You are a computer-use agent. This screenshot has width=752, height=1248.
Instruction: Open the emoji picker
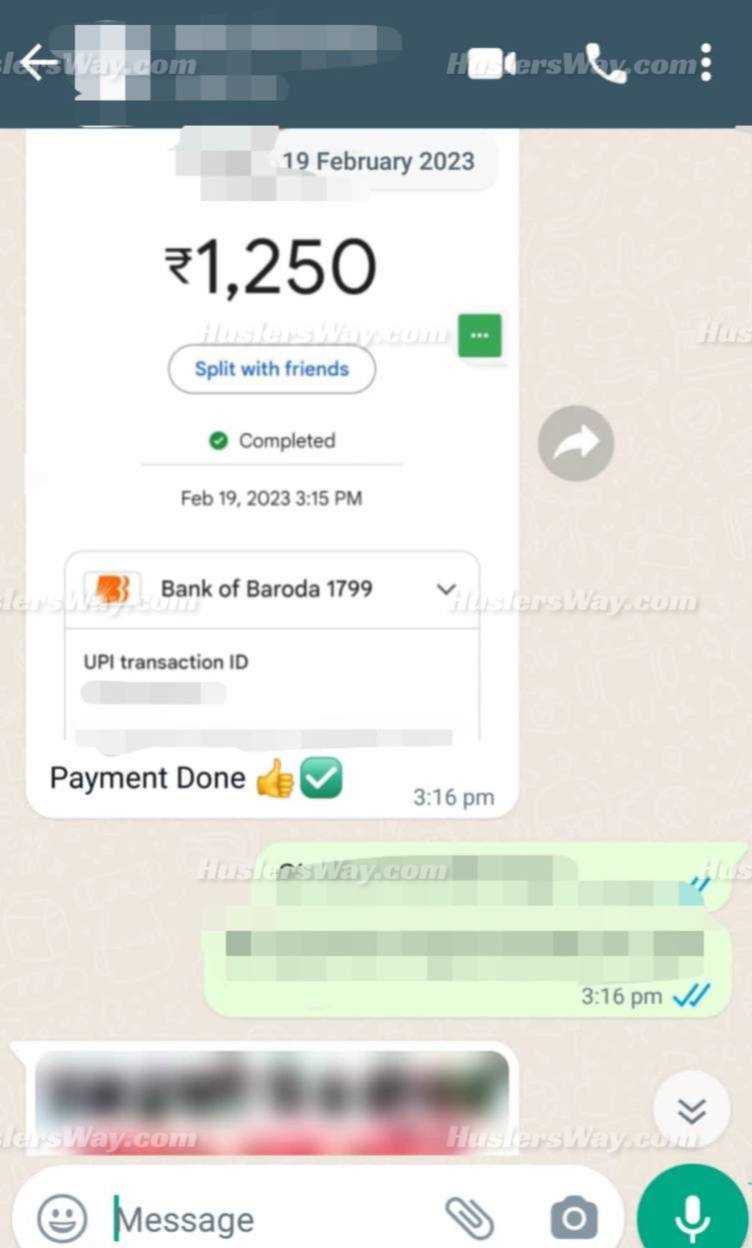click(62, 1218)
